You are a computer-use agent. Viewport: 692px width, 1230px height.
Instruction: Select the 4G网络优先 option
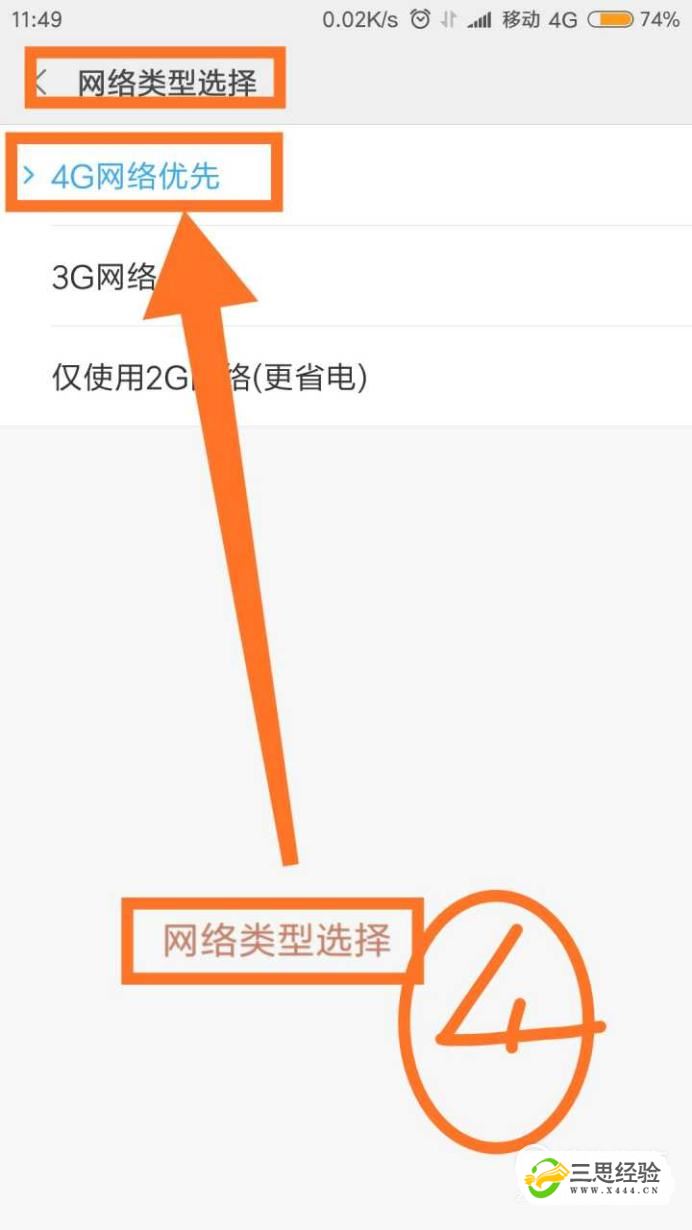(136, 177)
